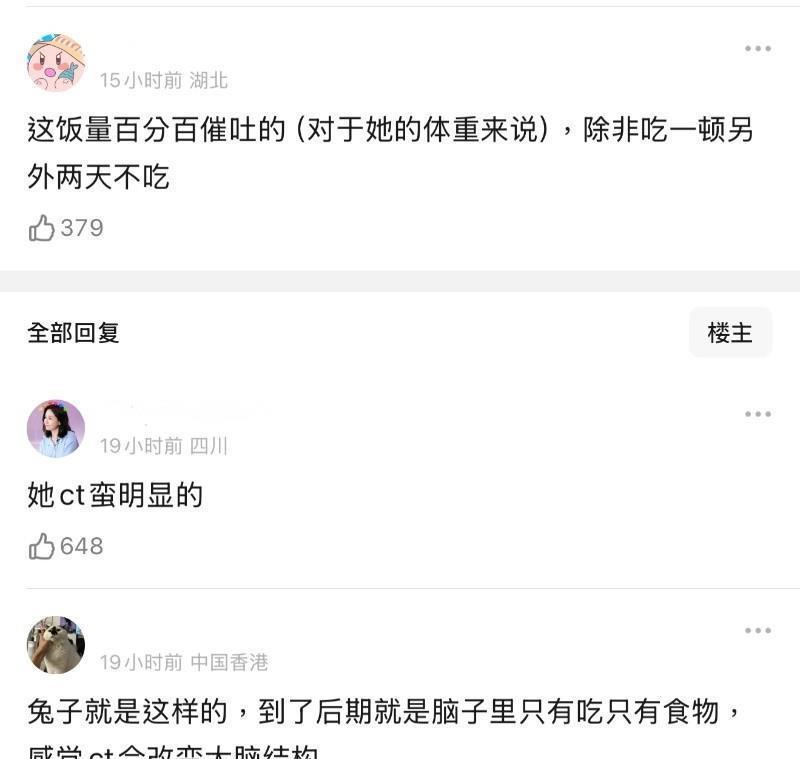Open overflow menu on the Sichuan reply
This screenshot has height=759, width=800.
pyautogui.click(x=757, y=414)
